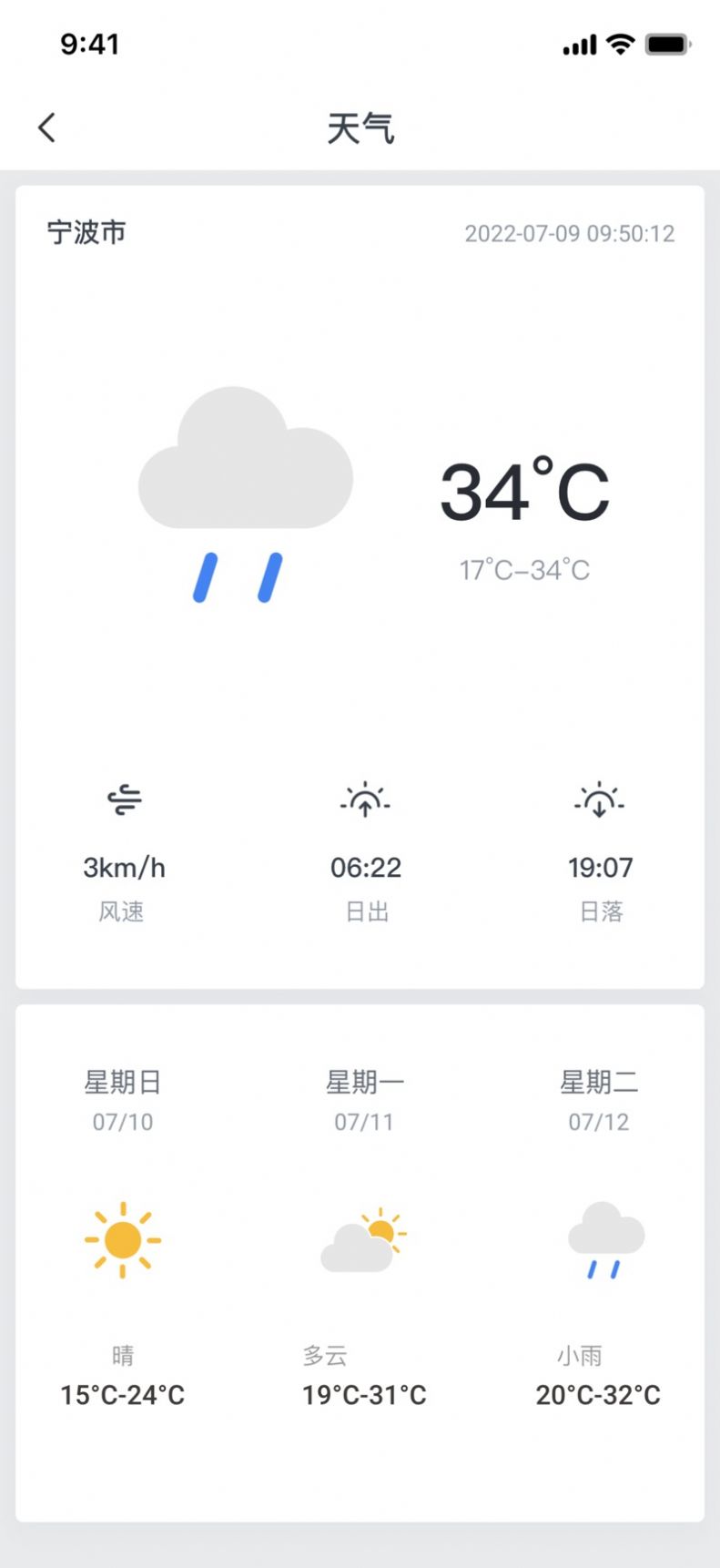
Task: Click the sunny icon for 星期日
Action: (x=123, y=1240)
